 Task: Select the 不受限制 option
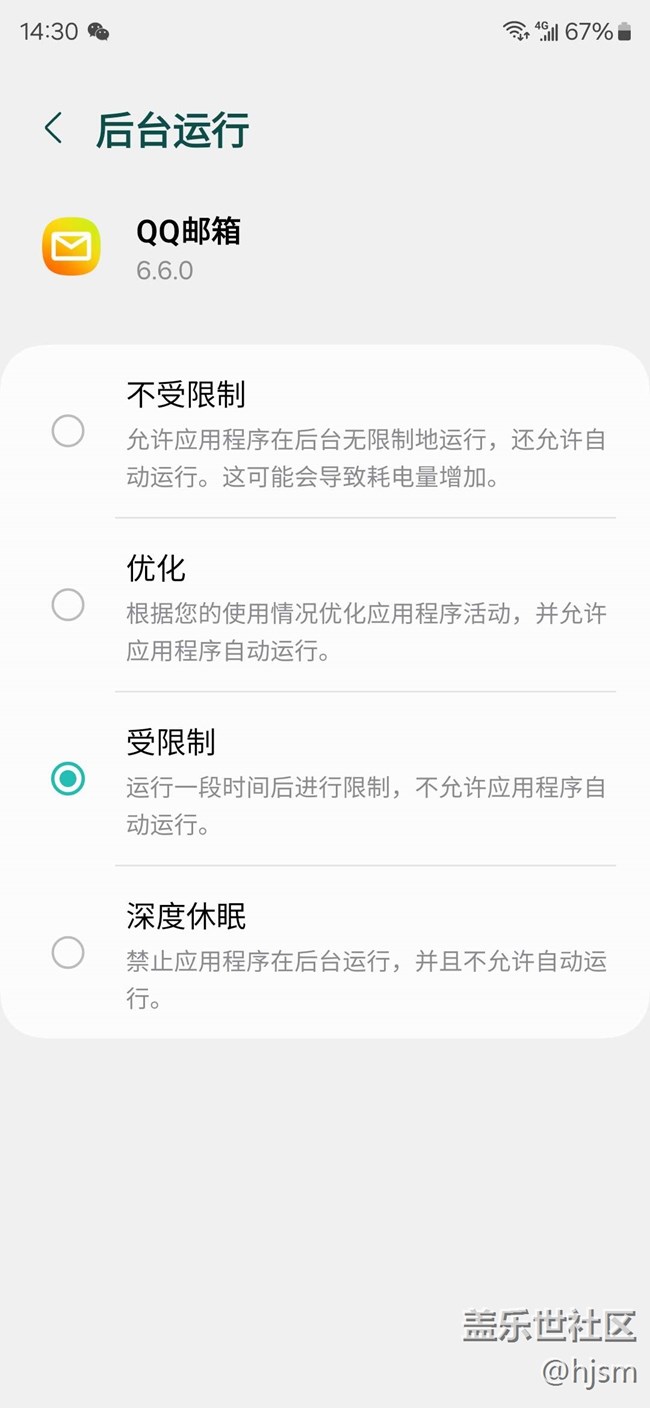[x=68, y=432]
